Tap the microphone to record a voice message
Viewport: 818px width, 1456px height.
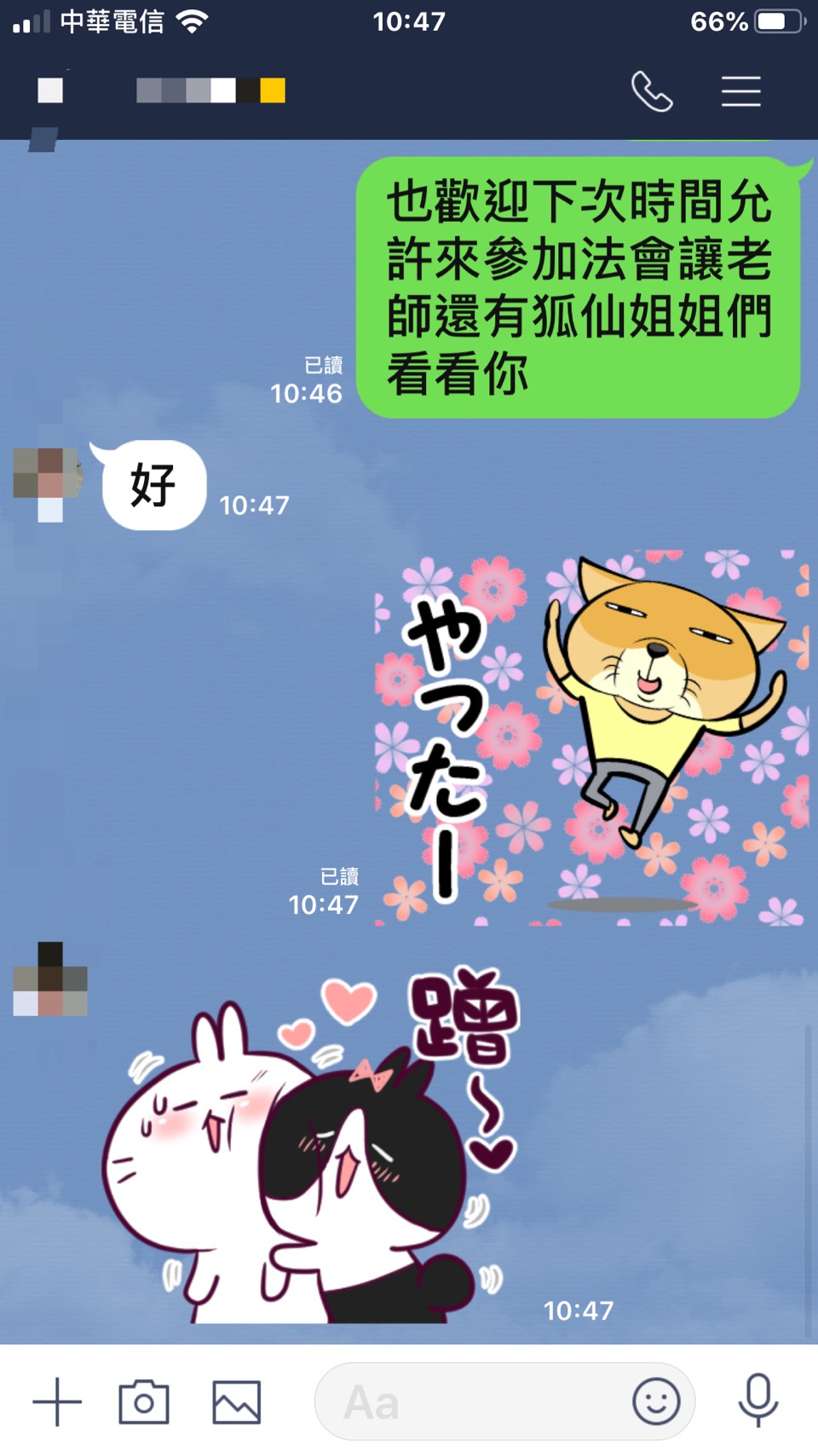[758, 1401]
